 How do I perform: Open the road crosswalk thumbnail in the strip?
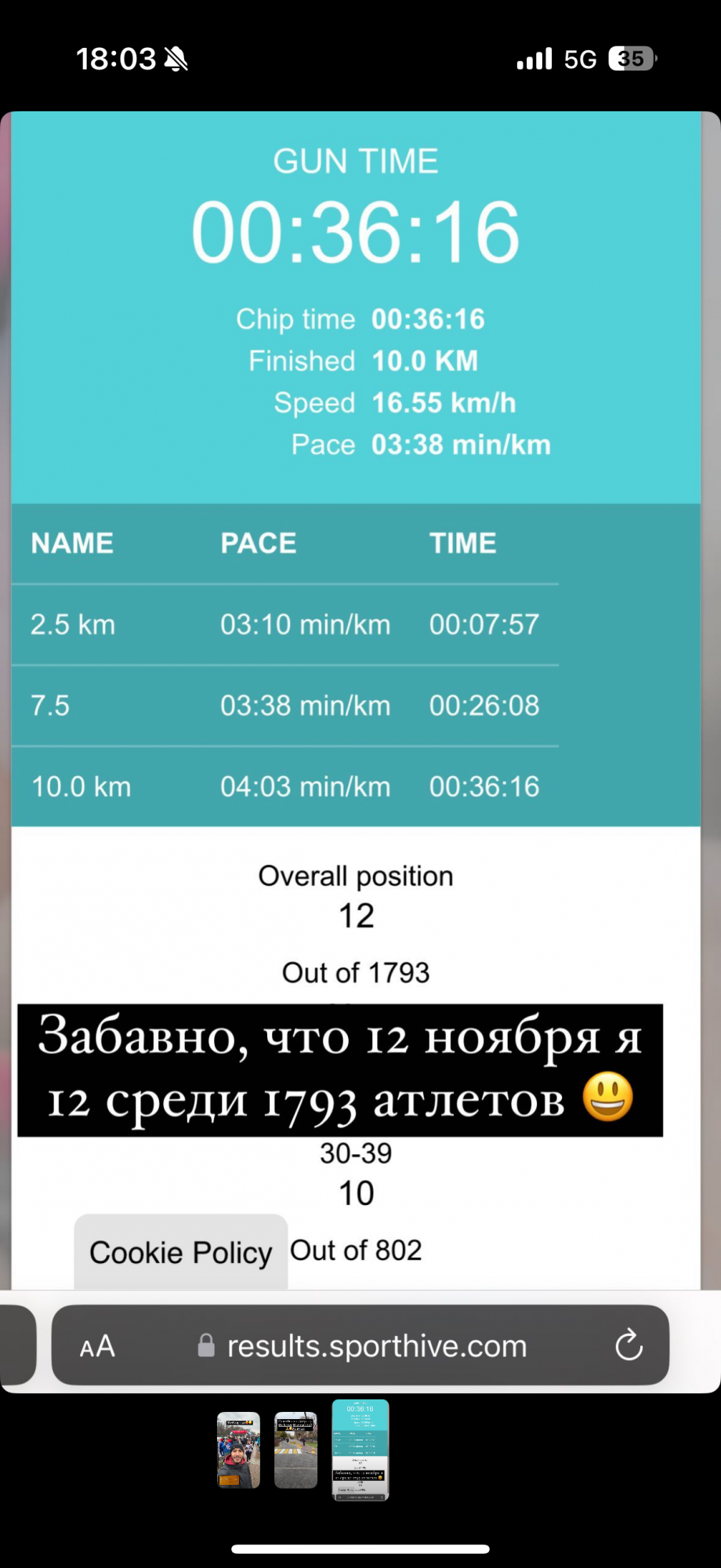(295, 1450)
